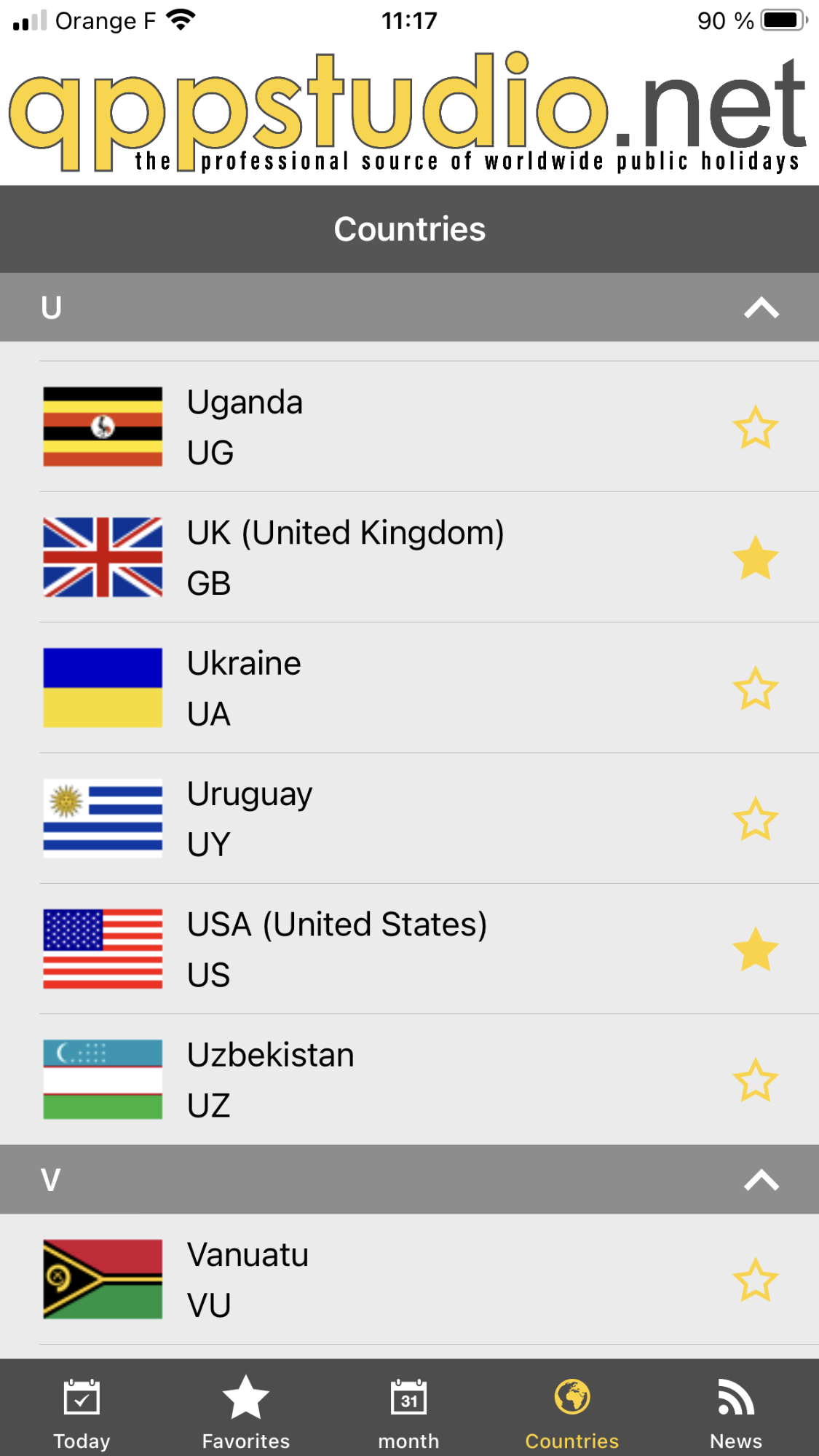Open USA (United States) entry
Viewport: 819px width, 1456px height.
click(x=409, y=949)
